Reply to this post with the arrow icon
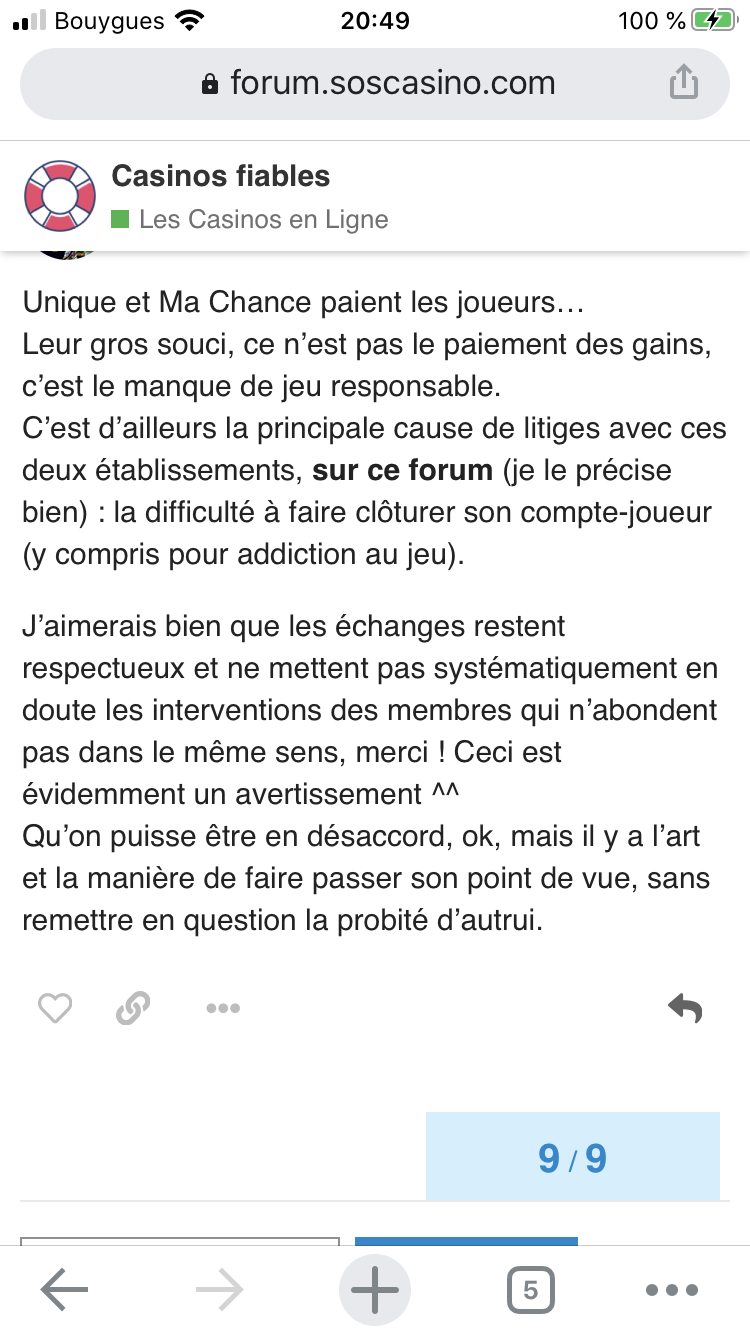This screenshot has width=750, height=1334. (685, 1008)
